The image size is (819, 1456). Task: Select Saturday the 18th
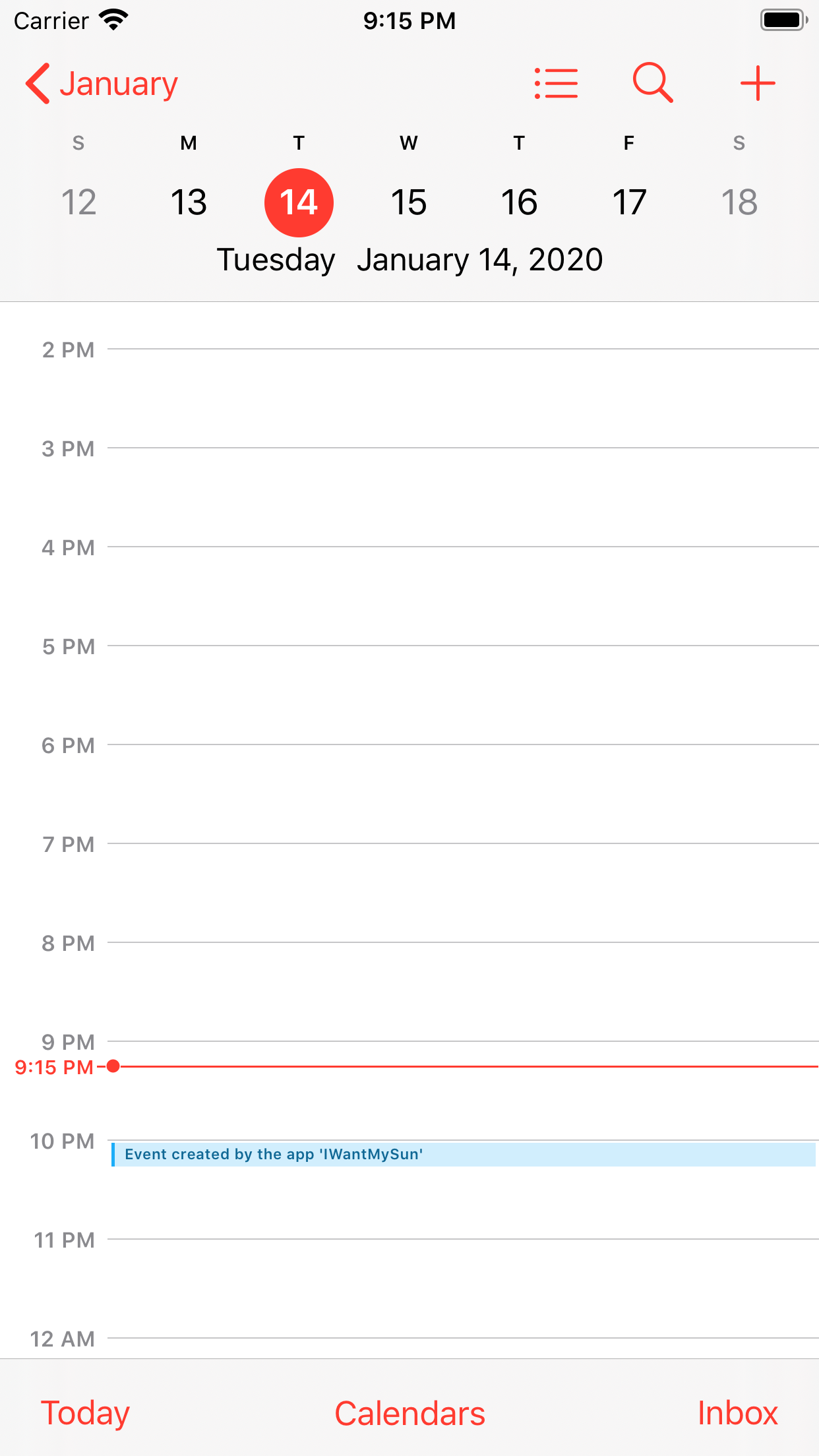click(739, 202)
